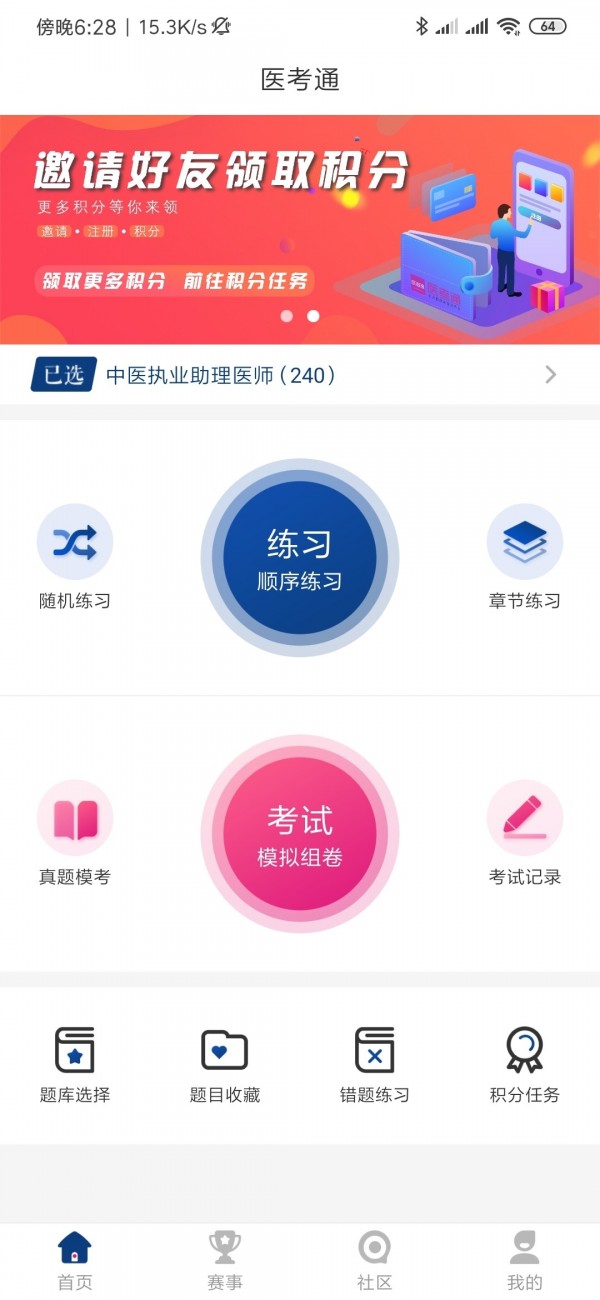
Task: Select the 首页 home tab
Action: click(x=75, y=1260)
